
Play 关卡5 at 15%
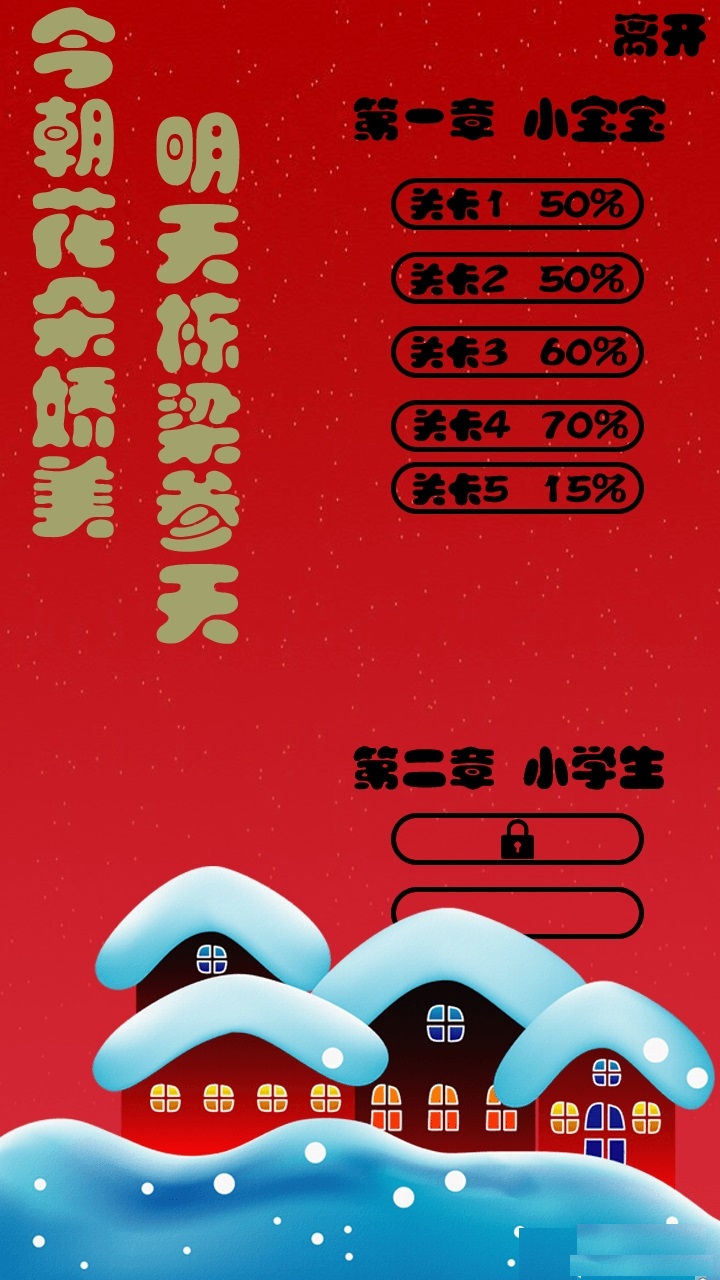(517, 488)
